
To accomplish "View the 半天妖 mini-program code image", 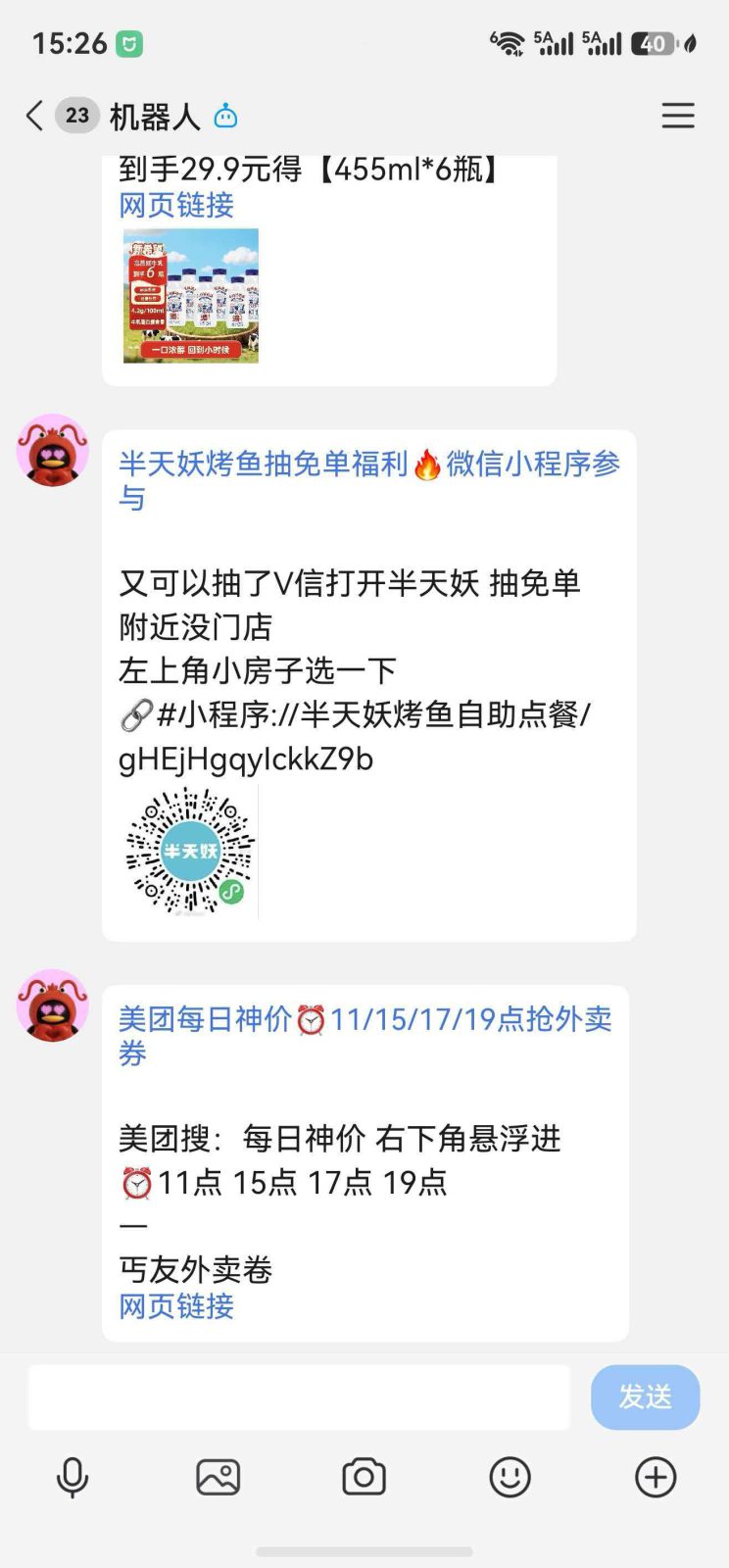I will (x=191, y=852).
